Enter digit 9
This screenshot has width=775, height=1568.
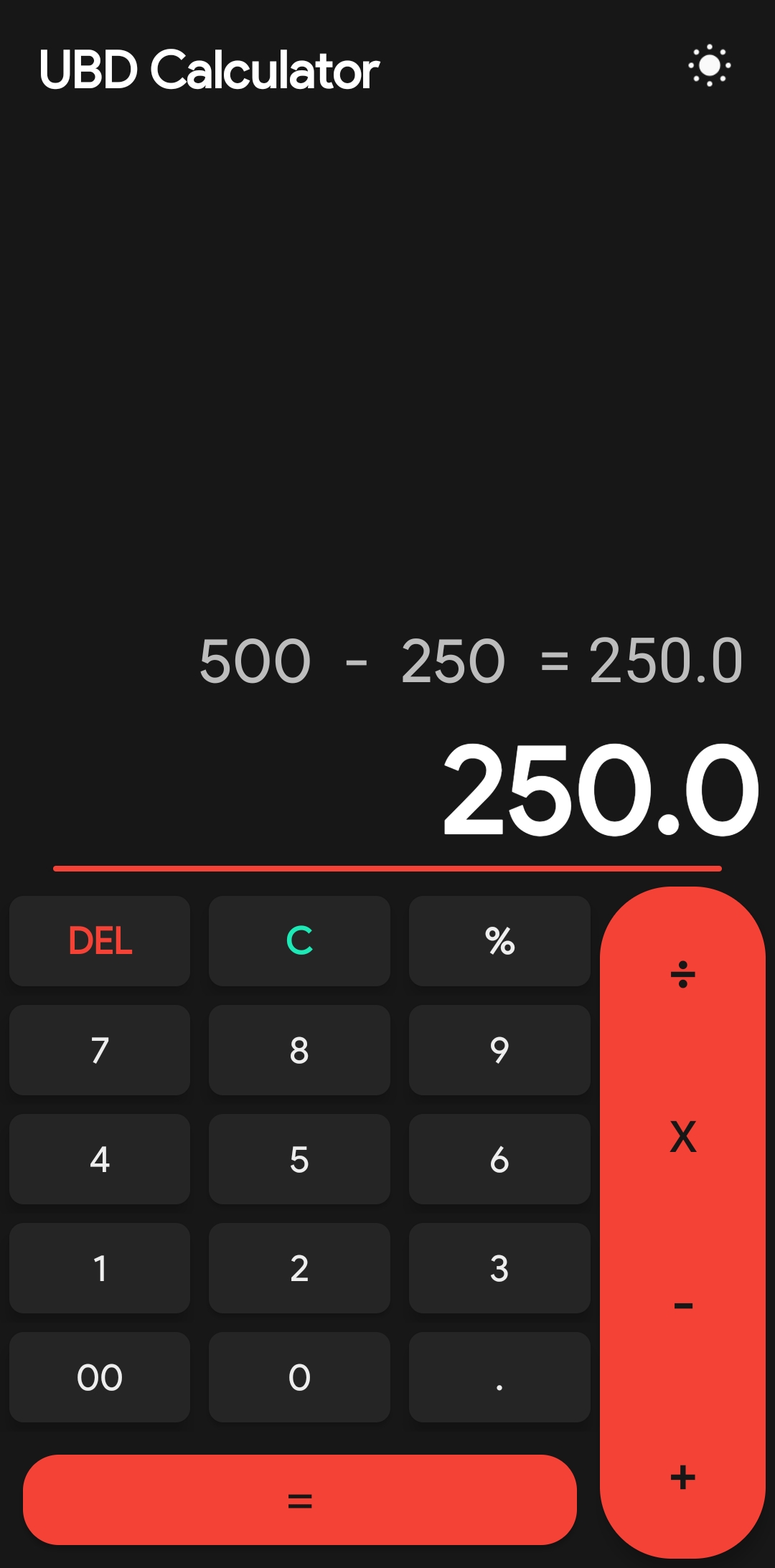(x=499, y=1049)
